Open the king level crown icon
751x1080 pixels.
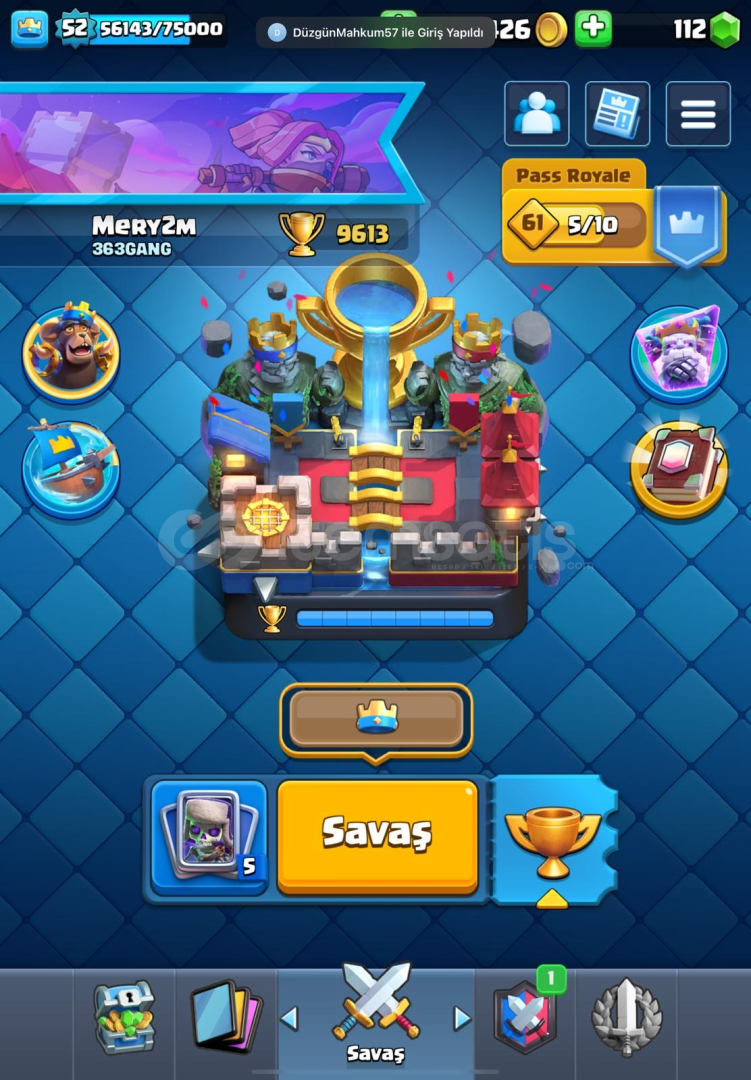(30, 29)
